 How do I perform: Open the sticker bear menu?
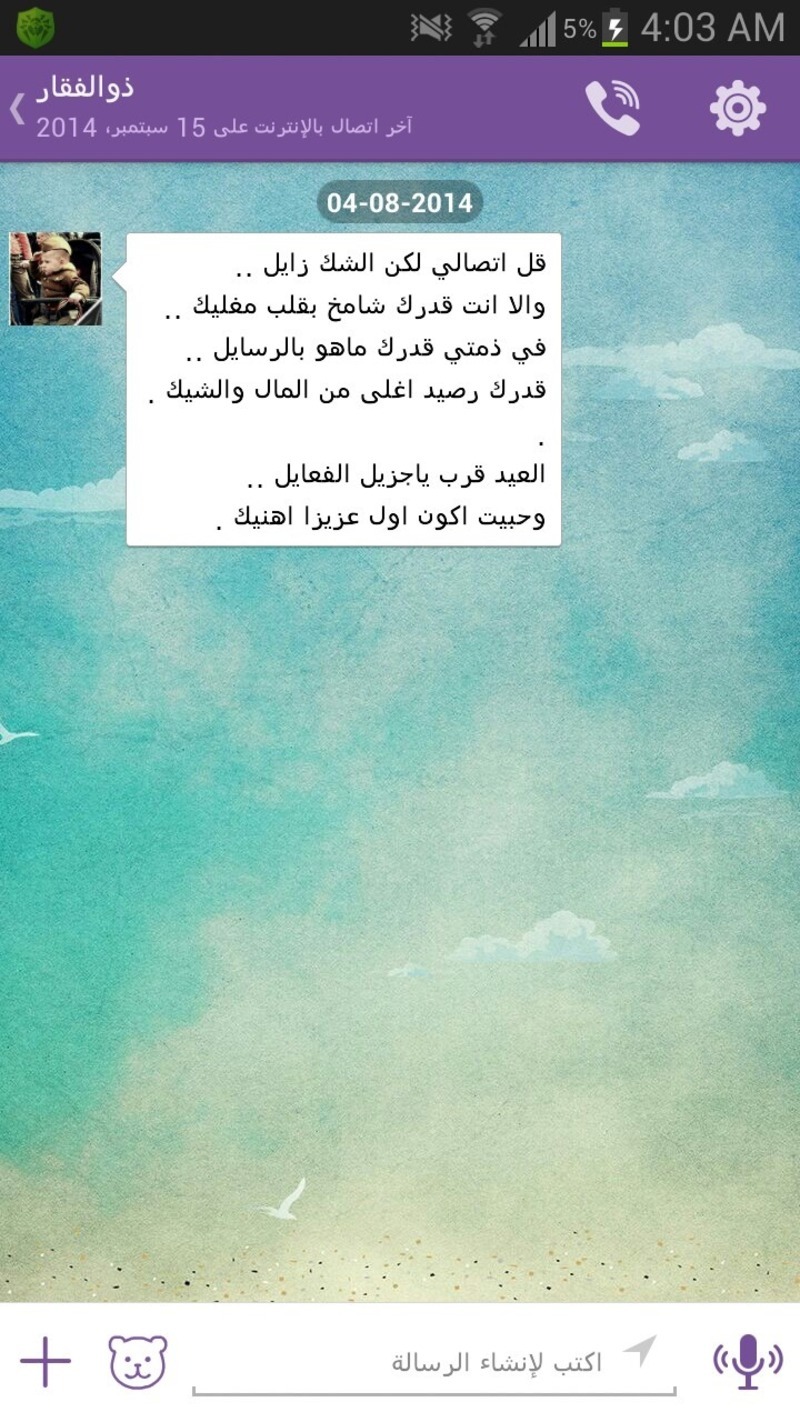tap(137, 1361)
